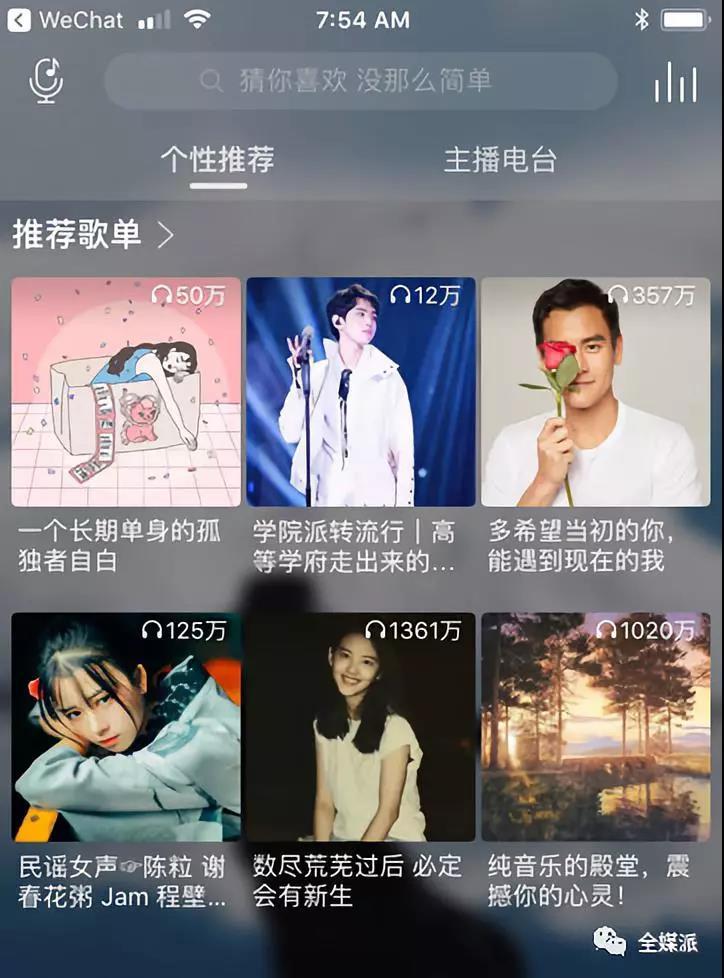Open playlist 纯音乐的殿堂,震撼你的心灵

[x=596, y=727]
